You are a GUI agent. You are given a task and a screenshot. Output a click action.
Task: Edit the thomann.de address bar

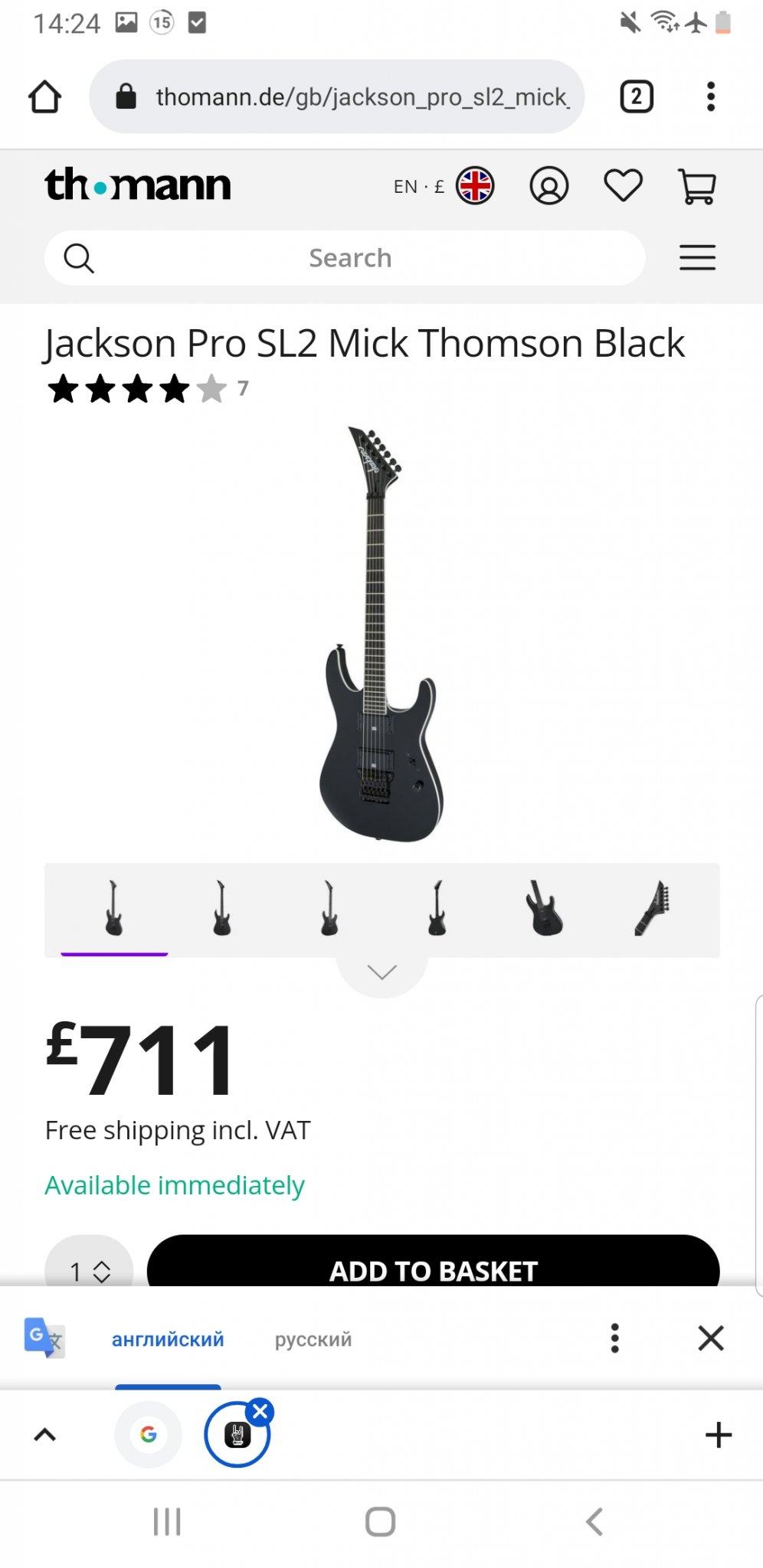[337, 97]
